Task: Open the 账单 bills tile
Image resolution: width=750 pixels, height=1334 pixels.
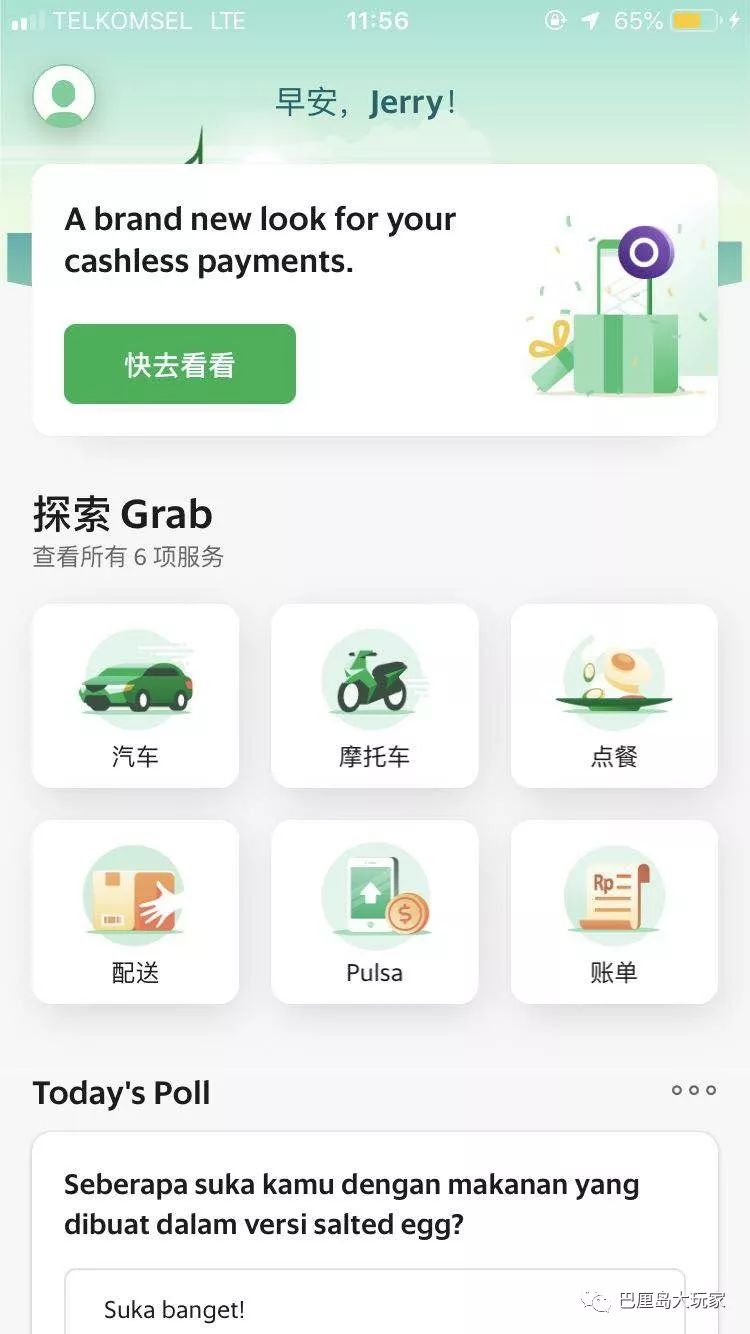Action: click(x=614, y=912)
